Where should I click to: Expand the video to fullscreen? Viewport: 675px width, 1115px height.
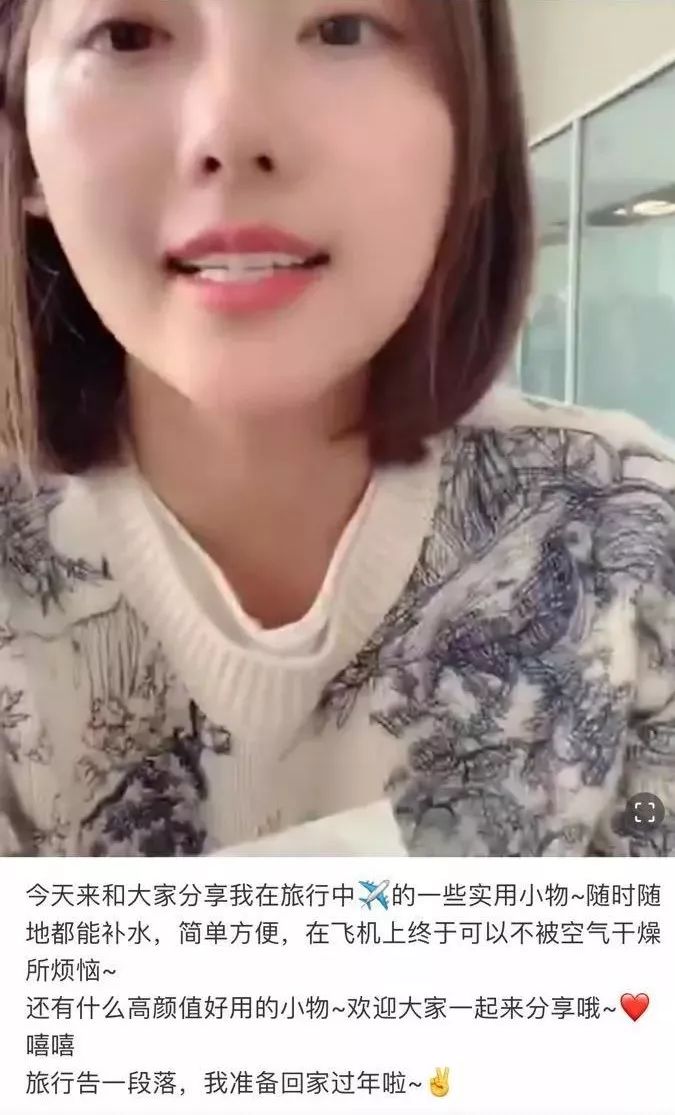(645, 811)
